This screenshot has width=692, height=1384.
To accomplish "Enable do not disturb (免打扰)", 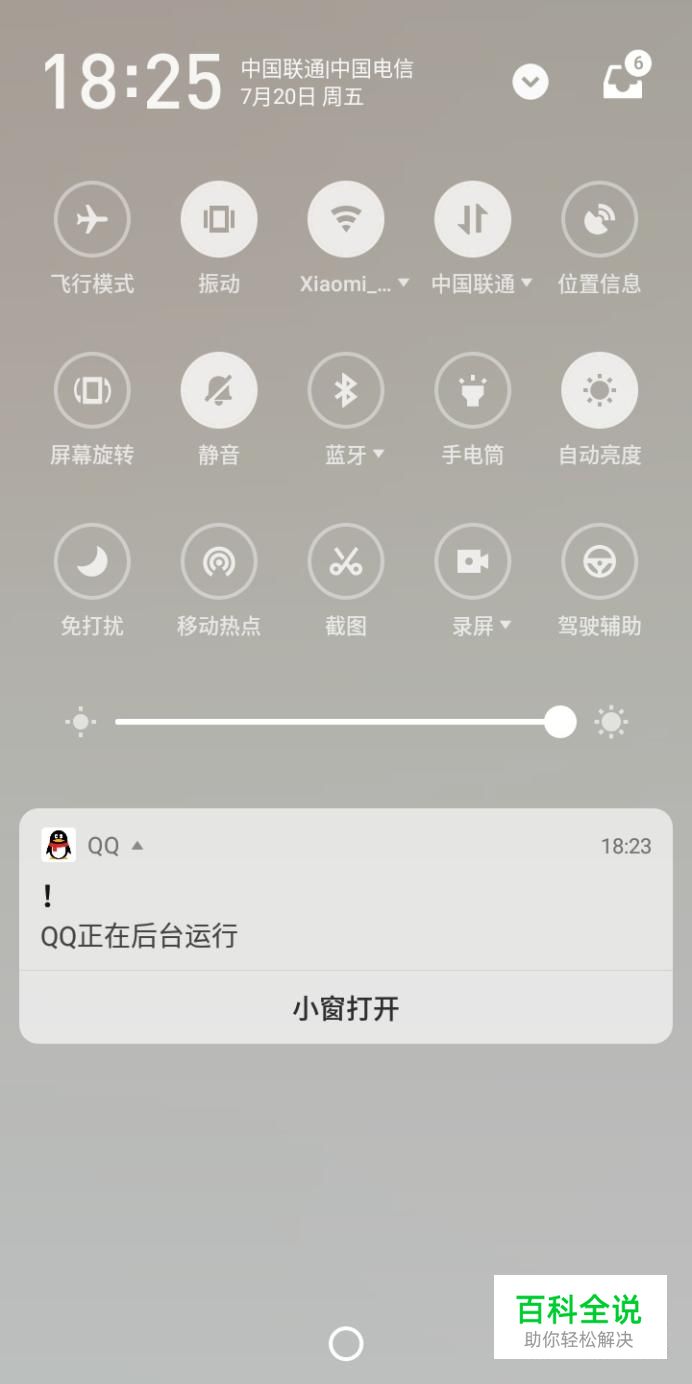I will pyautogui.click(x=92, y=562).
